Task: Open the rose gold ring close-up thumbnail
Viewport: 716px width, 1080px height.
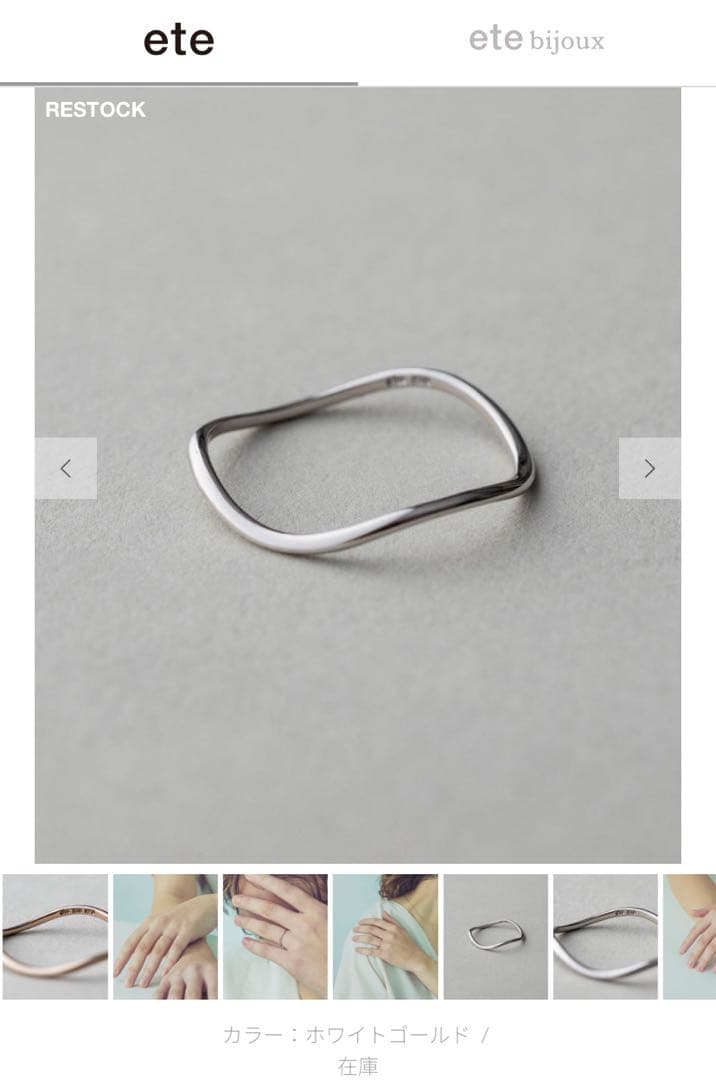Action: 54,936
